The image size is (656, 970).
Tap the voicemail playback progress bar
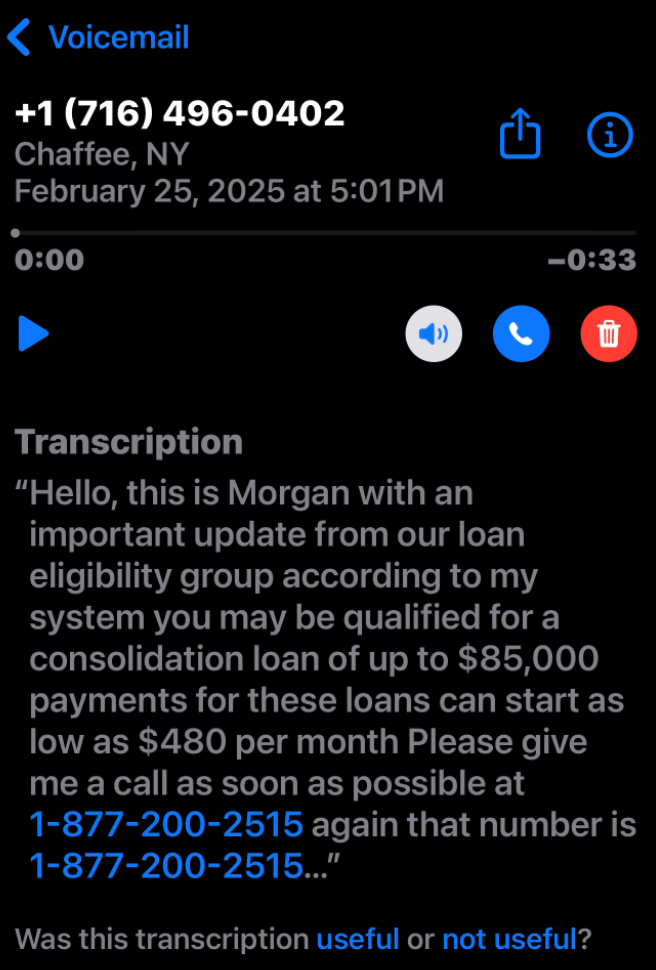325,233
